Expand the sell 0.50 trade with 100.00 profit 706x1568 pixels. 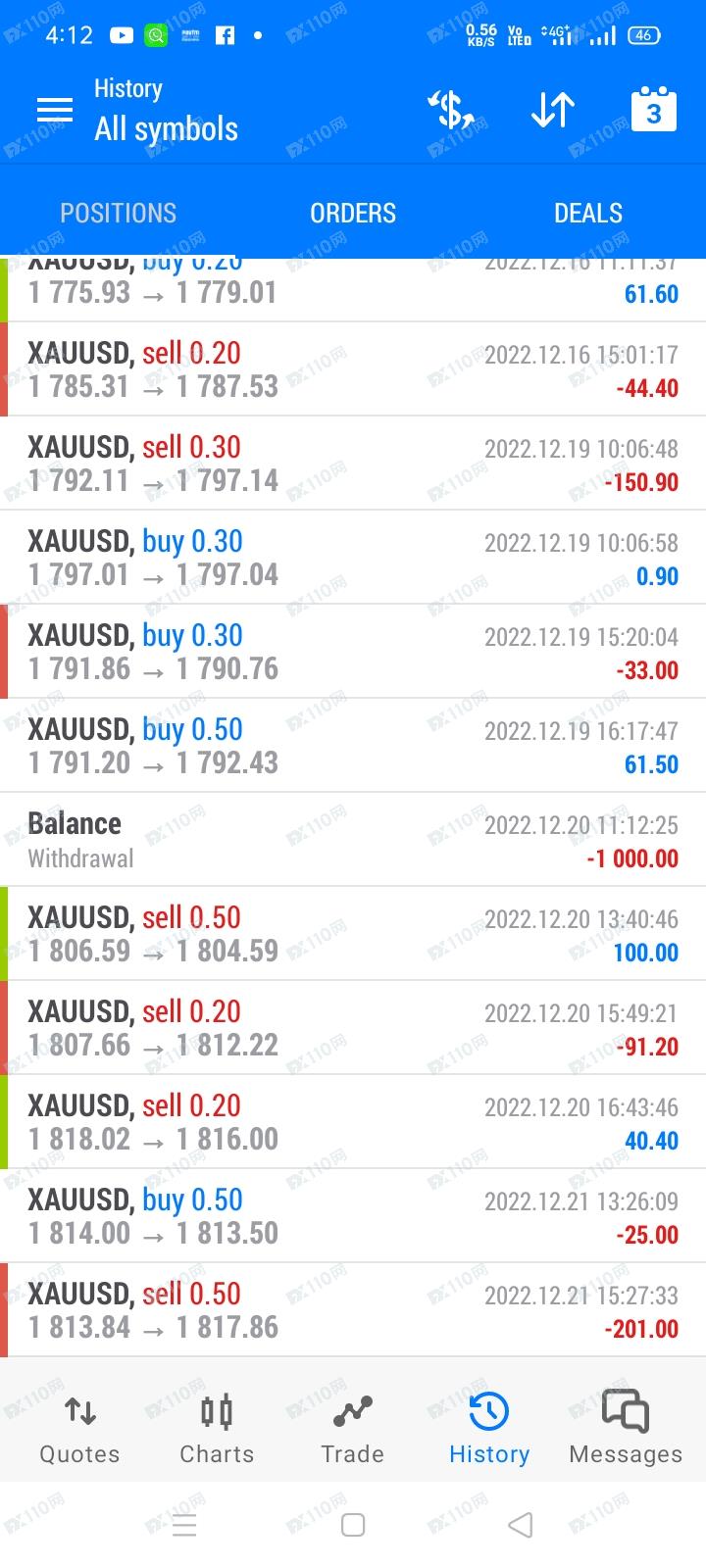(353, 934)
